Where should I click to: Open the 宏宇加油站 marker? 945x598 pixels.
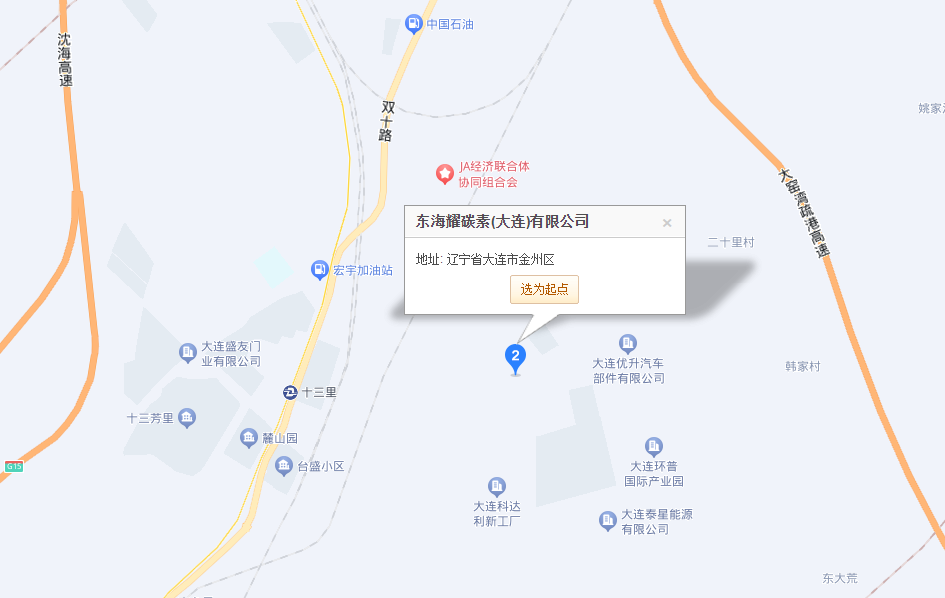[x=319, y=269]
